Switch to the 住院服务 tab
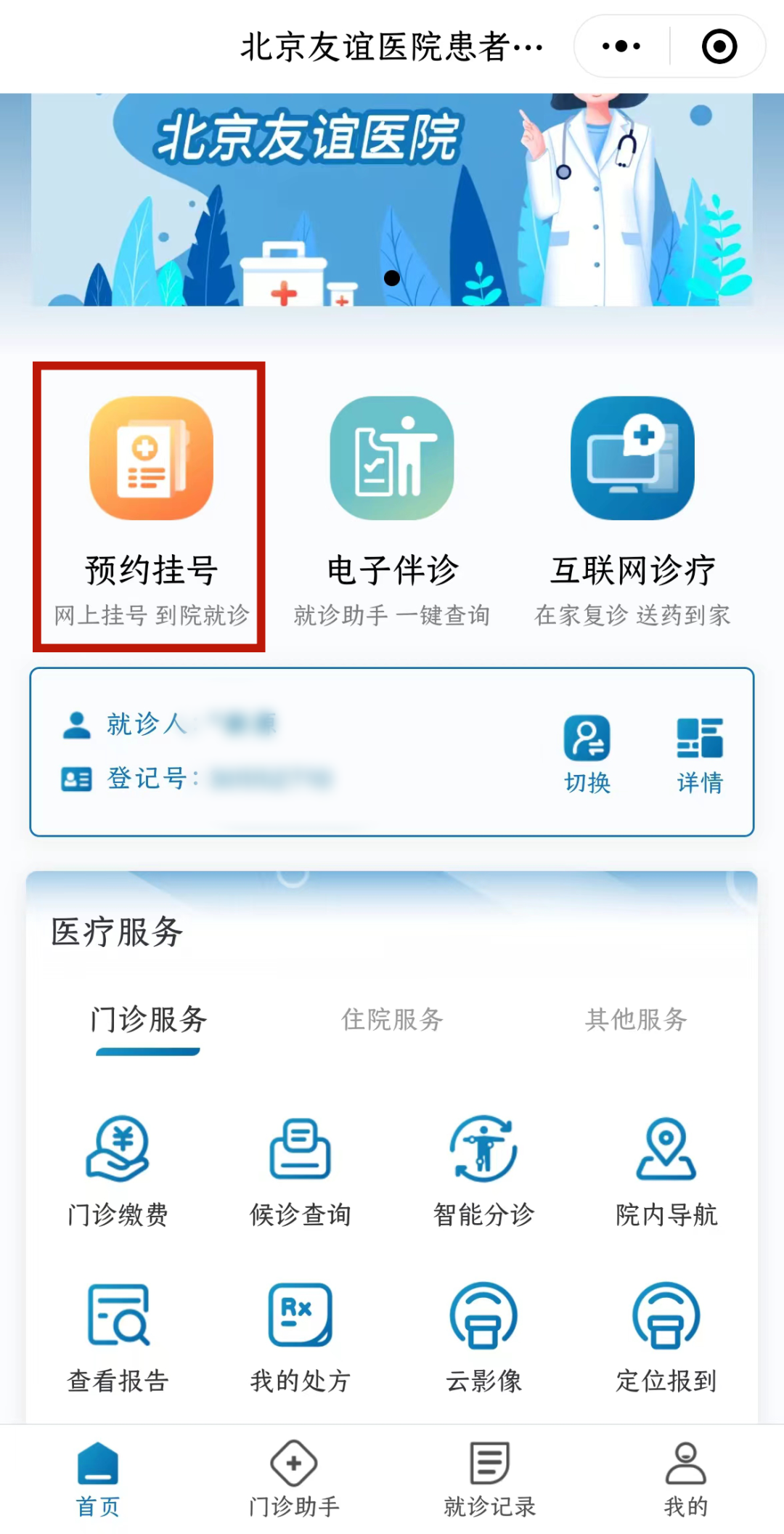784x1534 pixels. (392, 1019)
